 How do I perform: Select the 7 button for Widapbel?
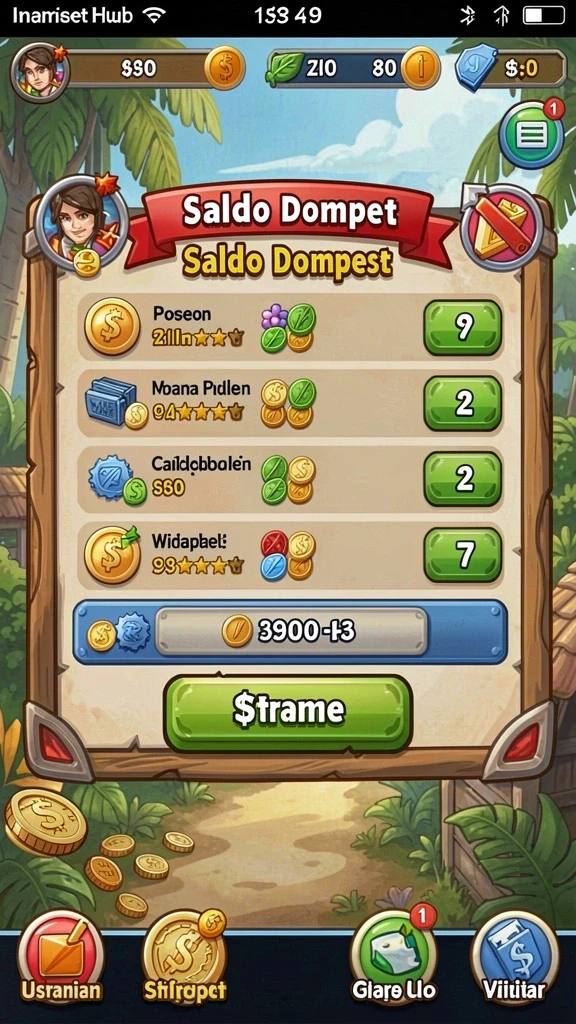(x=463, y=554)
